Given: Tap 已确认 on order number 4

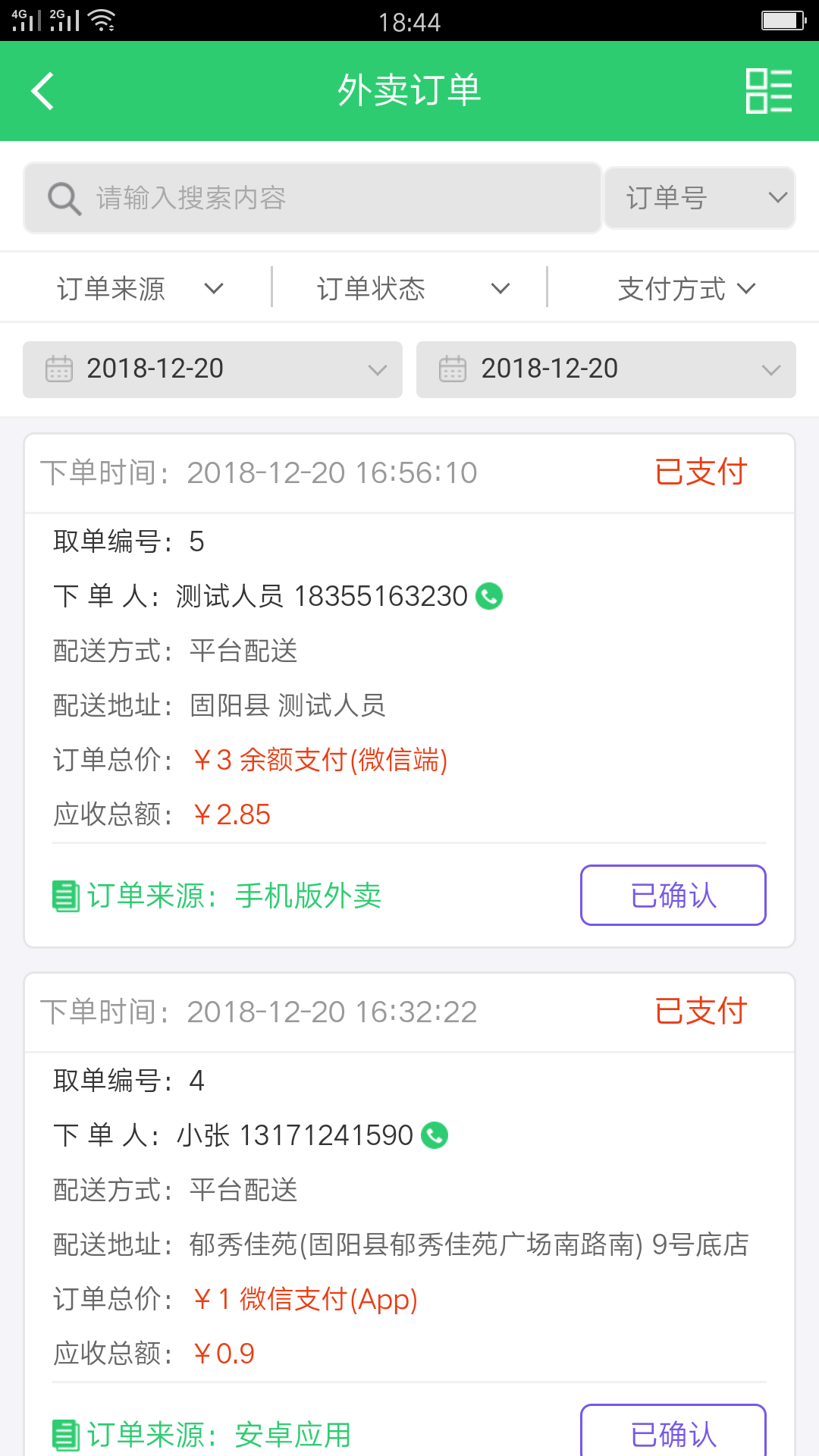Looking at the screenshot, I should (x=673, y=1432).
